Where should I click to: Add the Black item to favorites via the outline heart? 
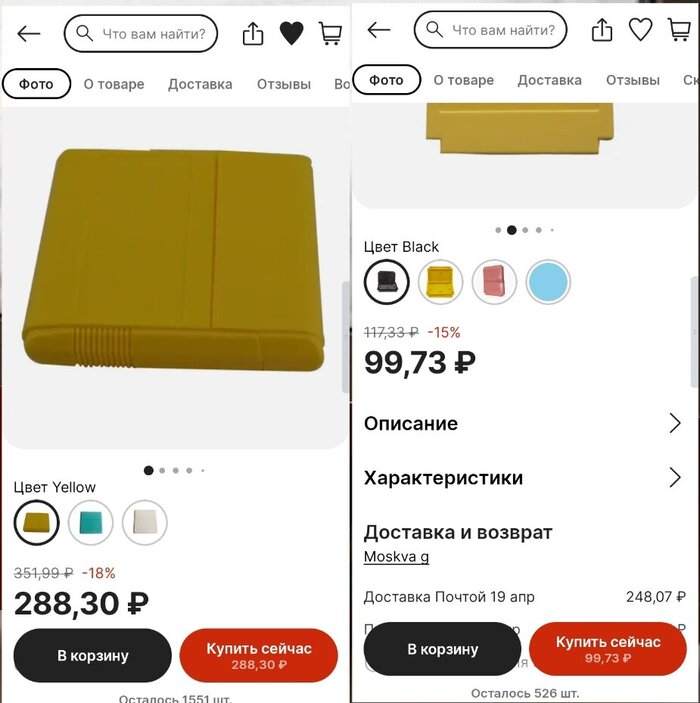[640, 31]
